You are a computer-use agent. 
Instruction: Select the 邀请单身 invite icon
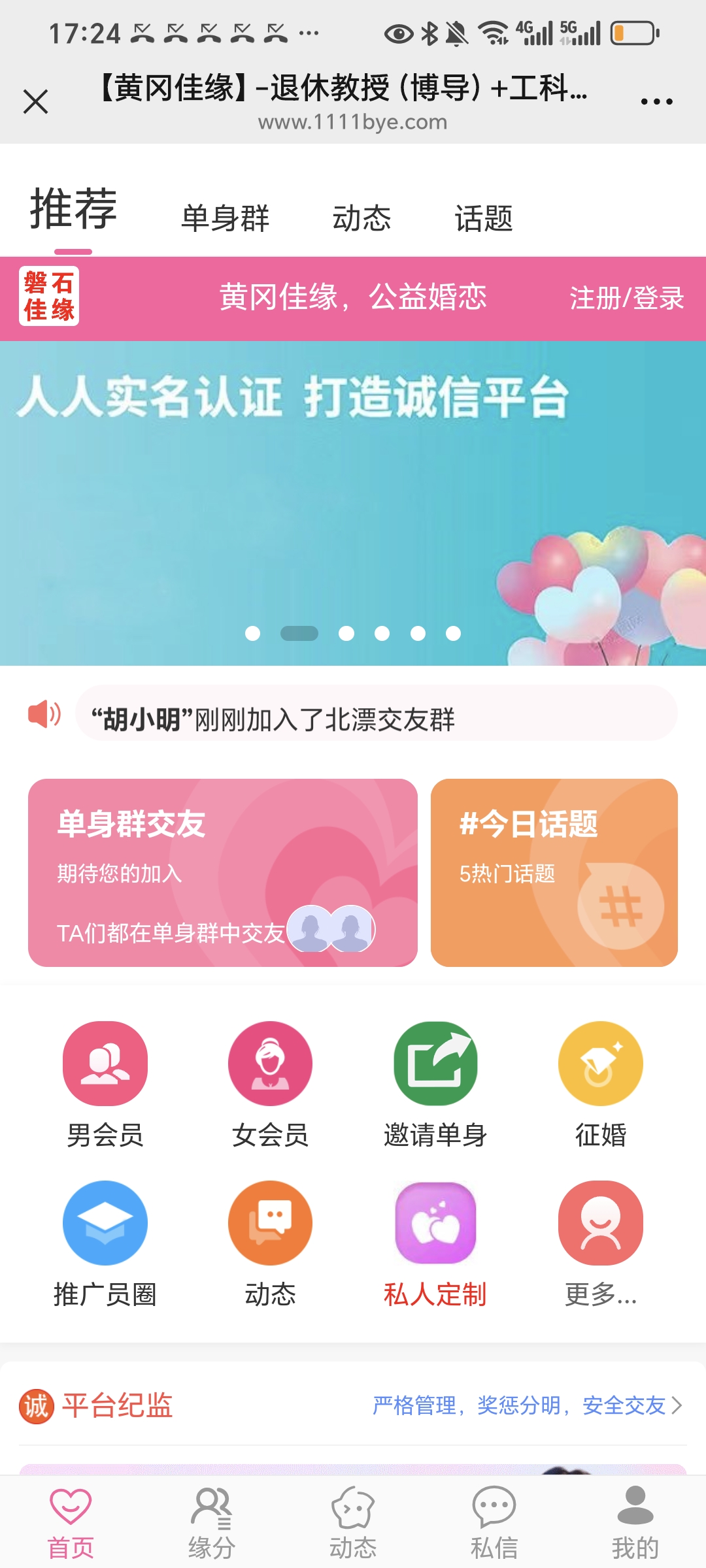click(x=435, y=1063)
